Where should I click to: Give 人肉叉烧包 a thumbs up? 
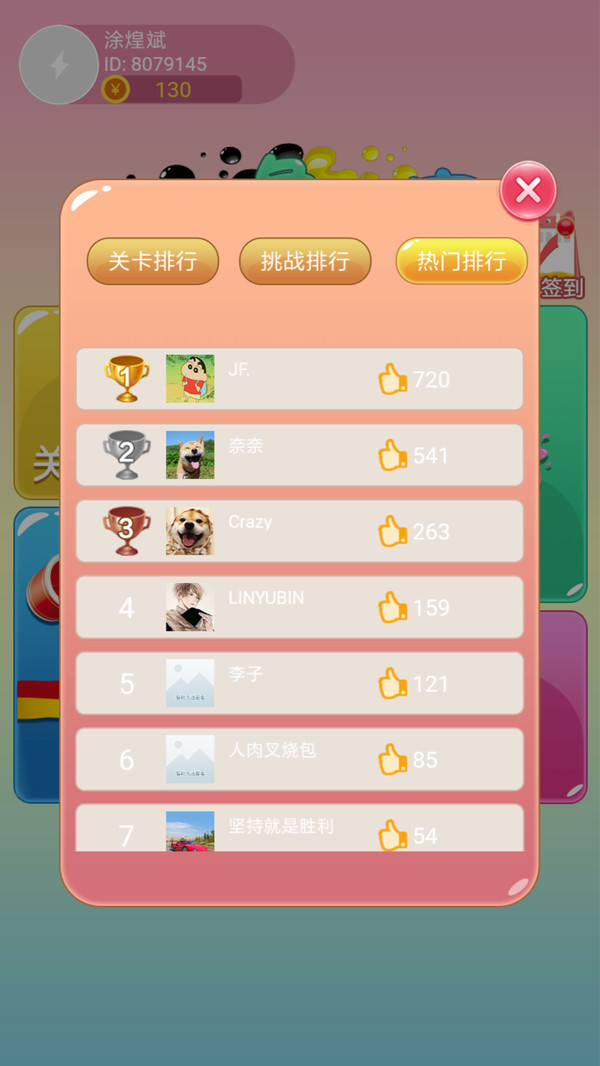392,759
